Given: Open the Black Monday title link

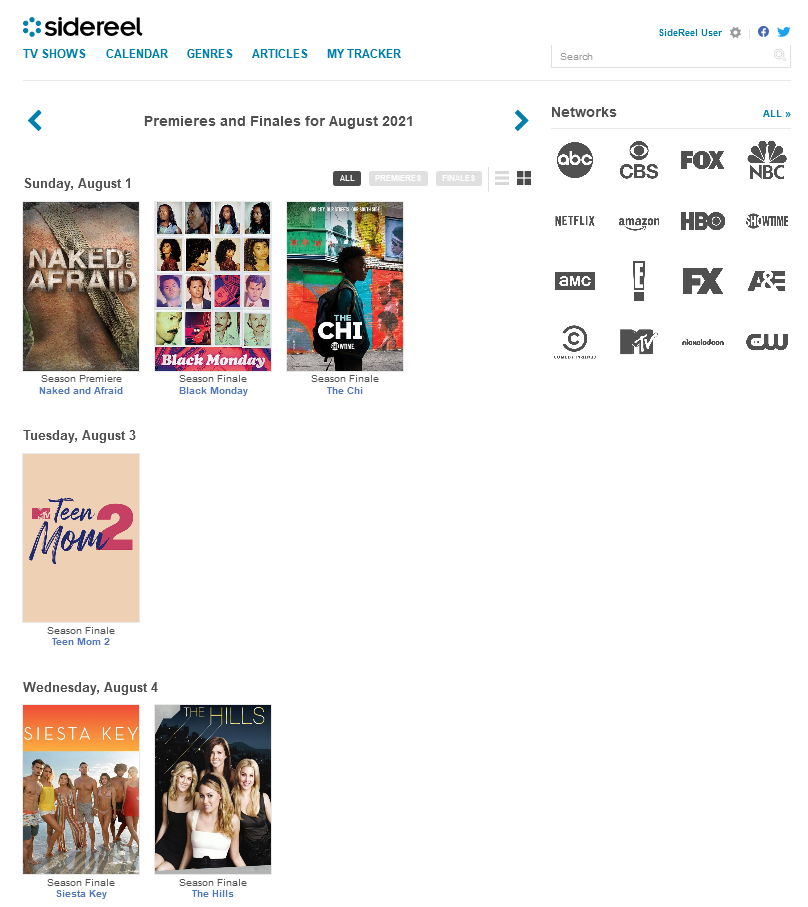Looking at the screenshot, I should point(213,391).
